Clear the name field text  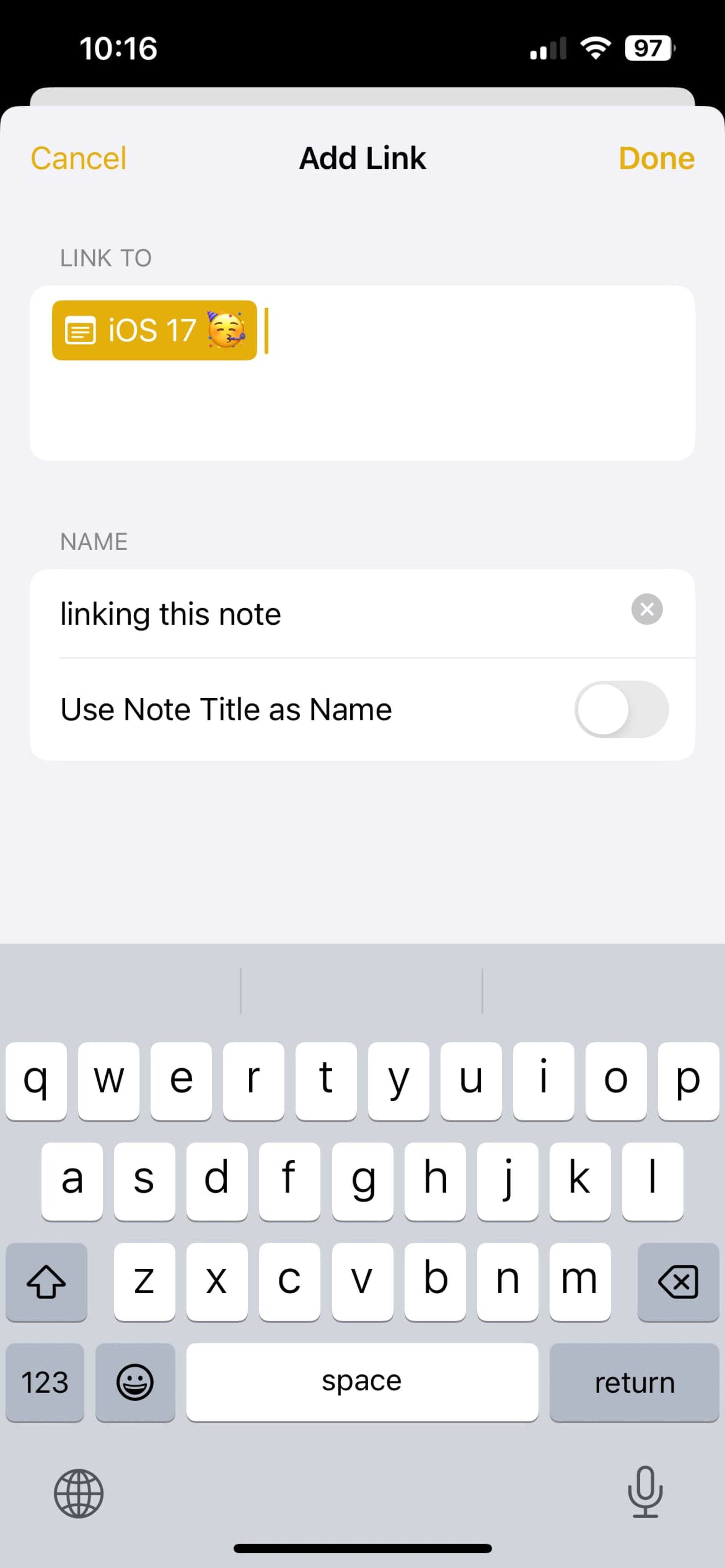[647, 609]
